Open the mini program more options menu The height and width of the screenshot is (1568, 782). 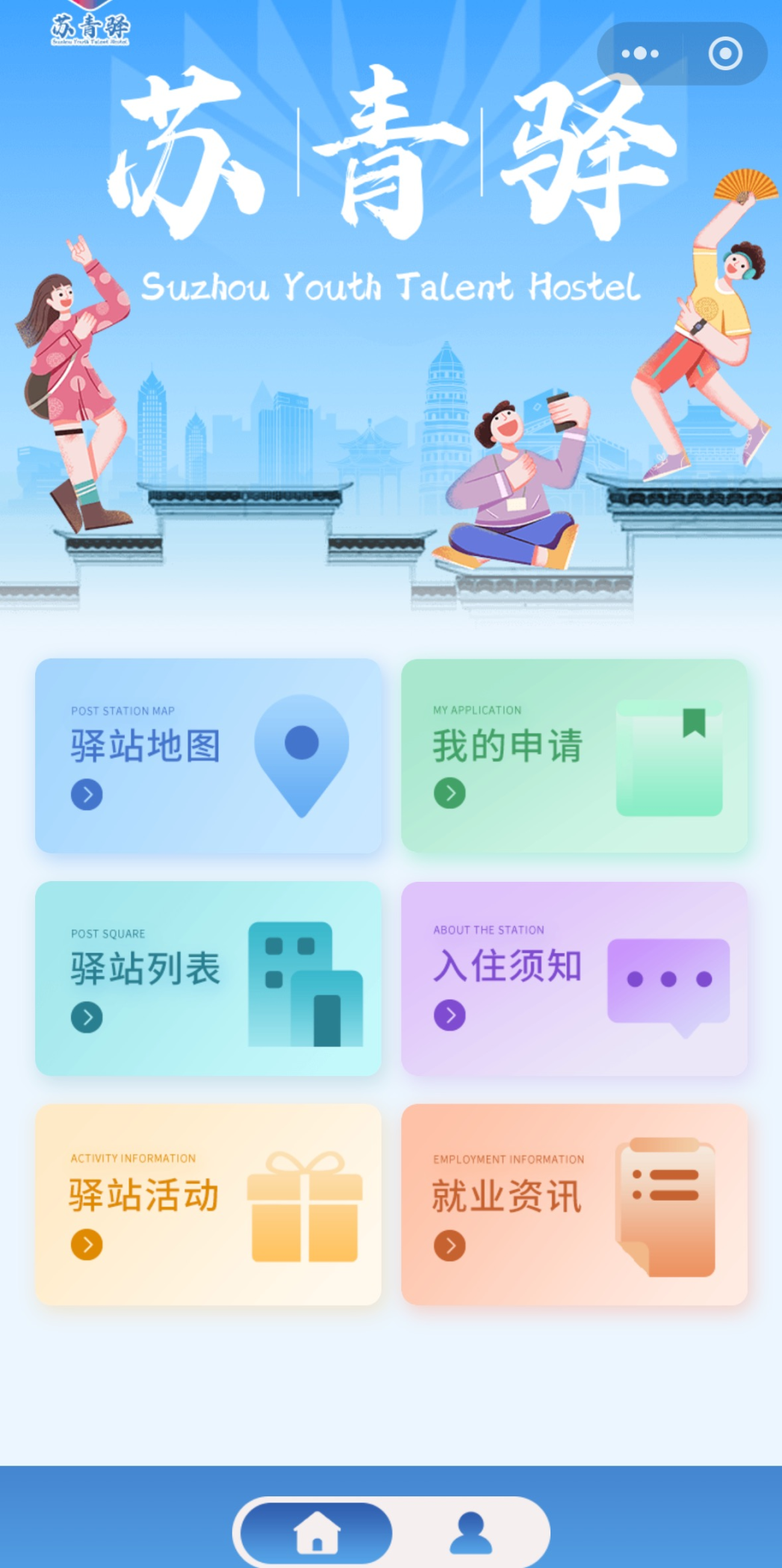pos(640,54)
